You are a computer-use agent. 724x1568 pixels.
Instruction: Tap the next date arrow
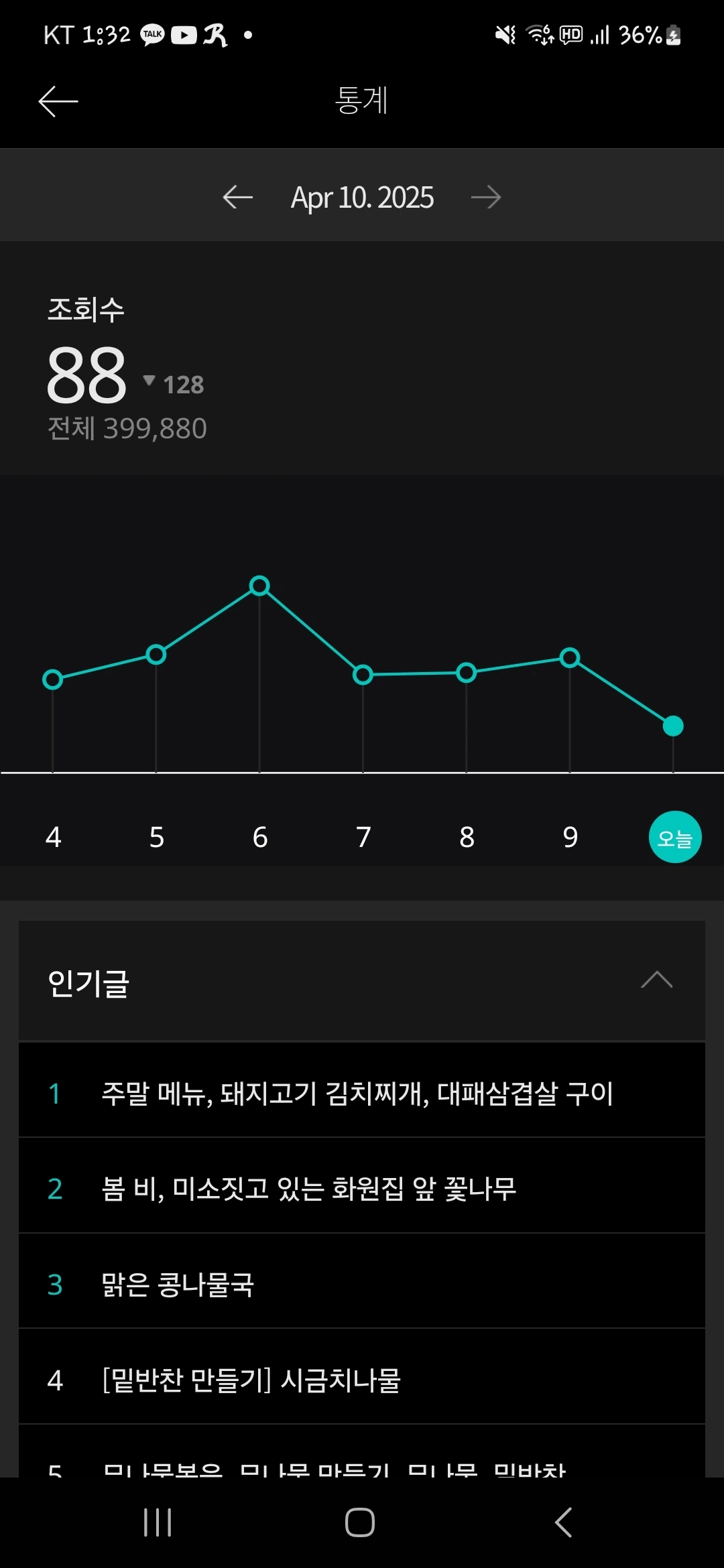(486, 197)
